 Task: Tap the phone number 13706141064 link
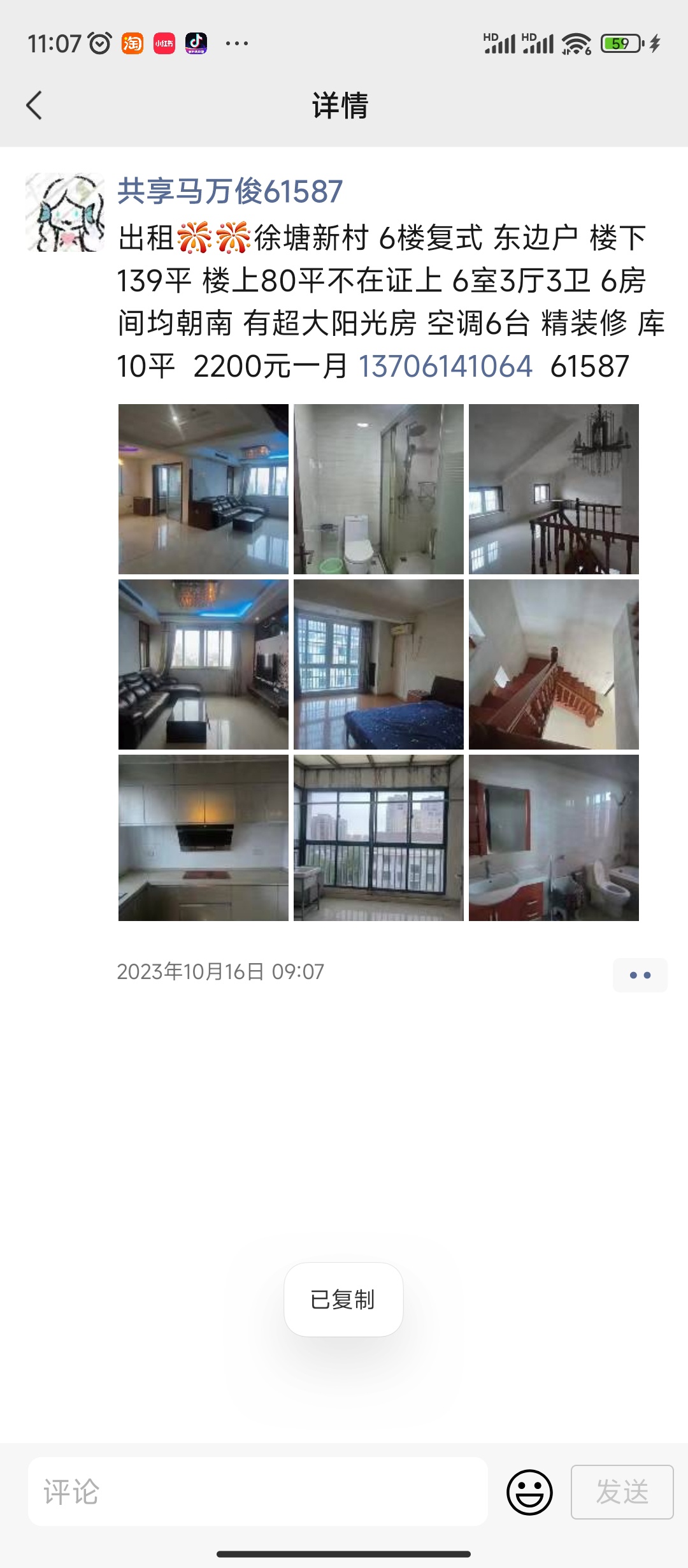click(445, 367)
